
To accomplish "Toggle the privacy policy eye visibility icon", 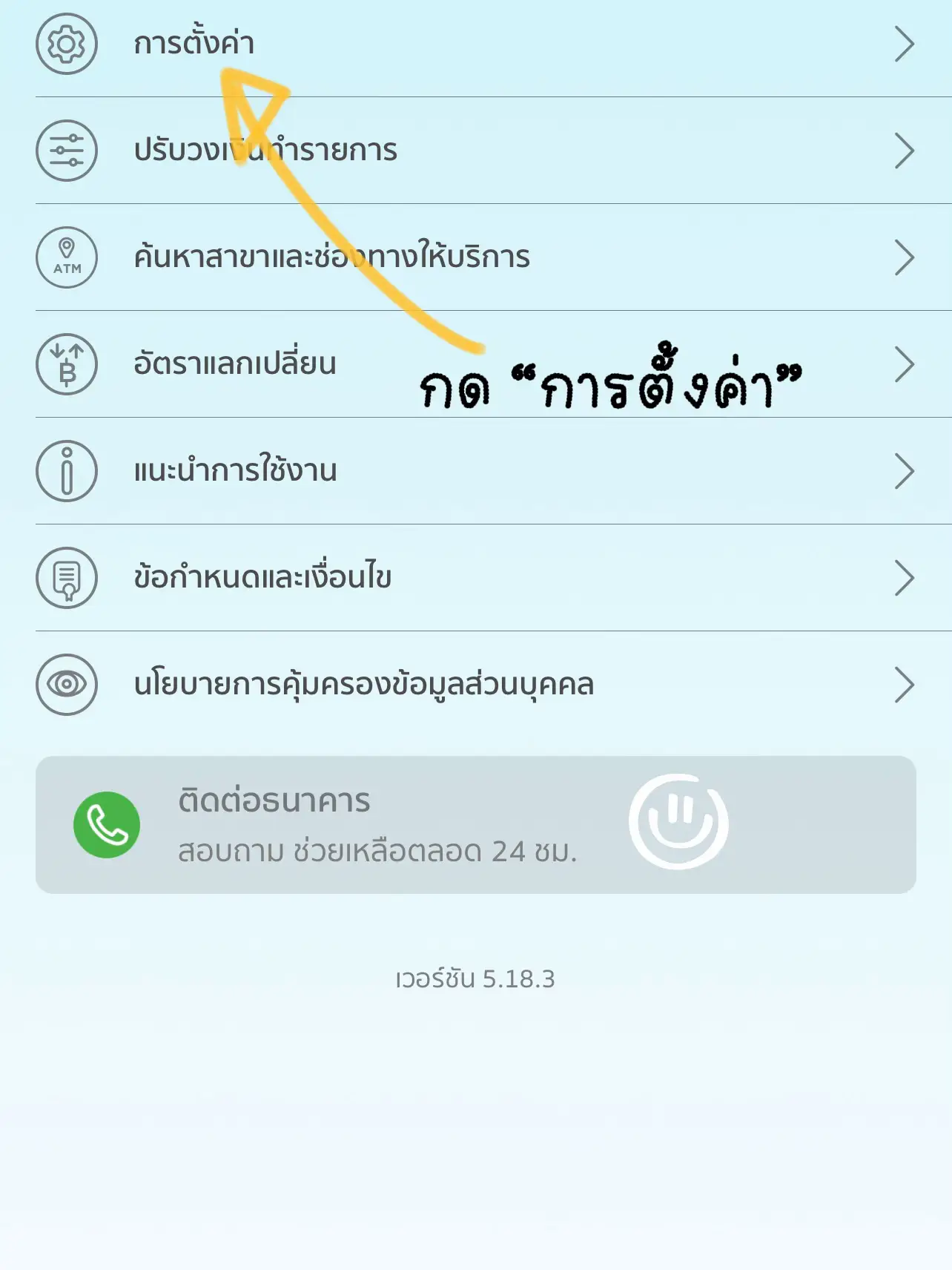I will (67, 682).
